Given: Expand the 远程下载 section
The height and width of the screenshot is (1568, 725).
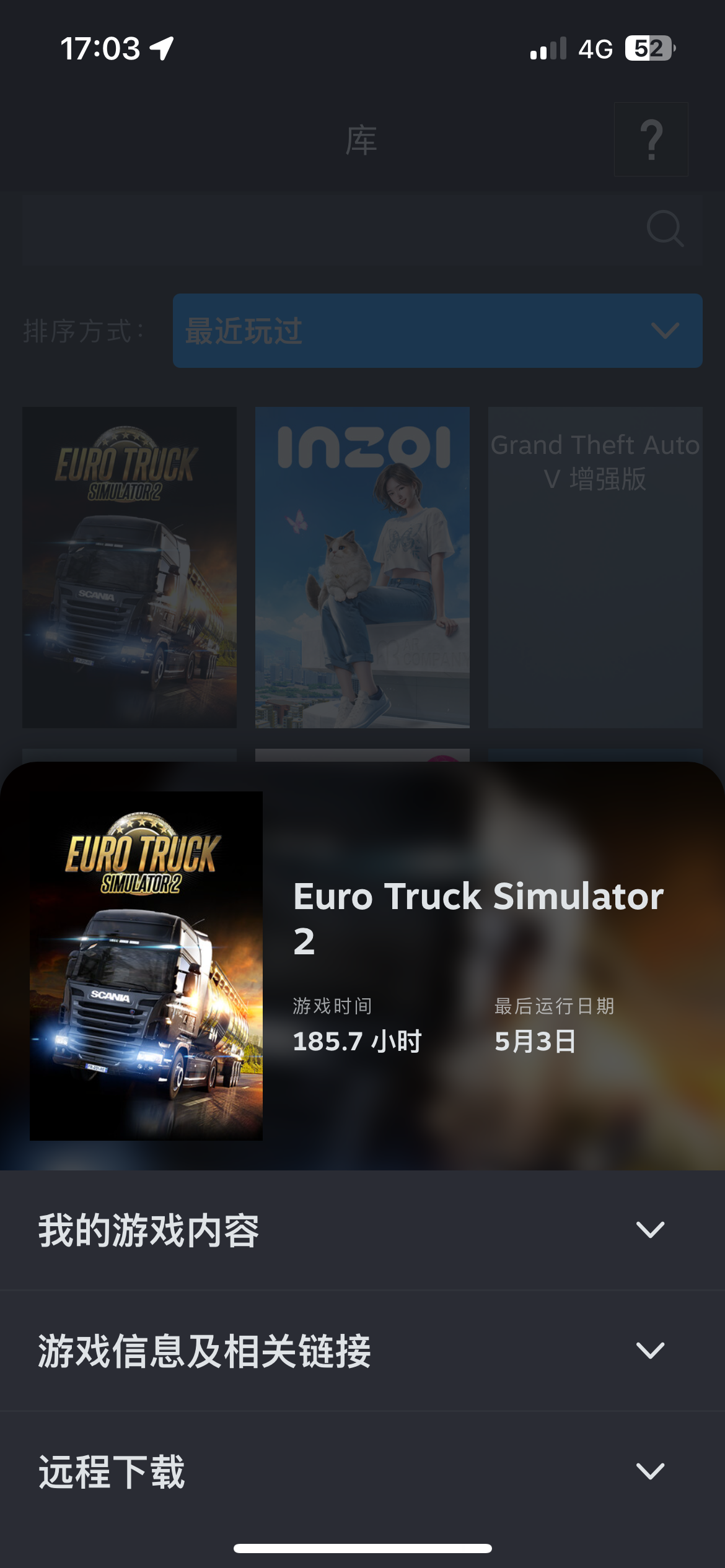Looking at the screenshot, I should tap(362, 1471).
